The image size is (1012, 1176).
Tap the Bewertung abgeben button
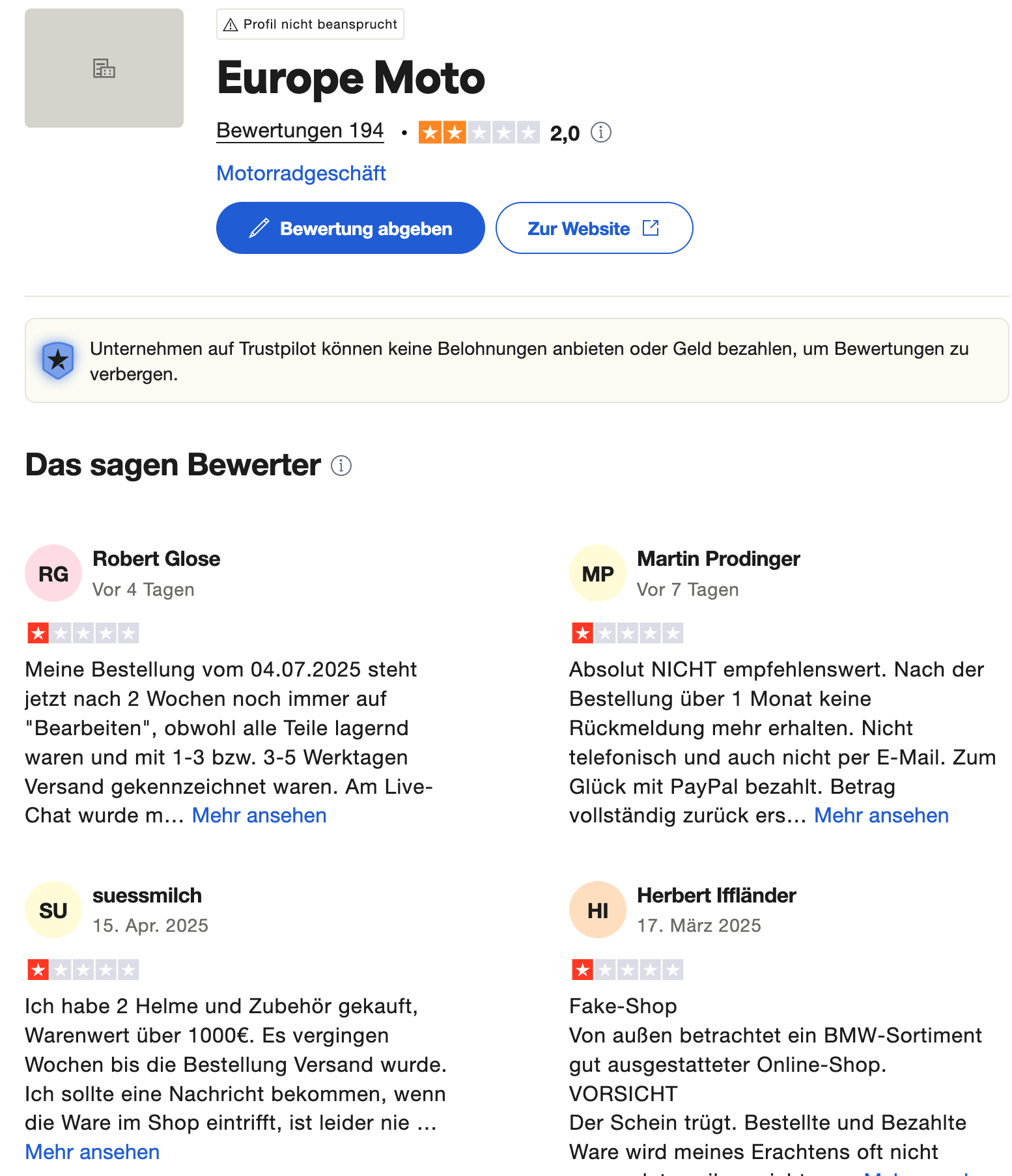(x=350, y=228)
